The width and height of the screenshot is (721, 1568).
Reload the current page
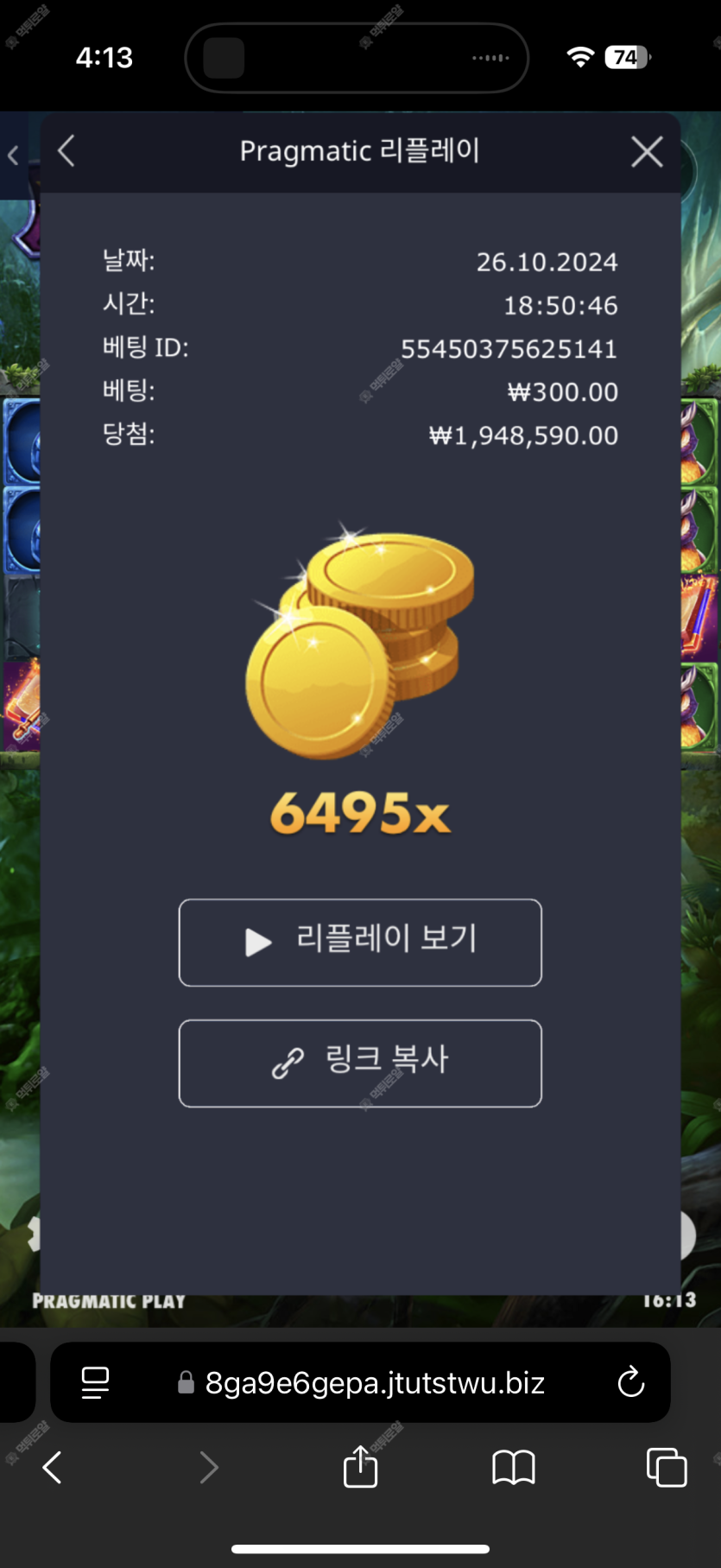pos(630,1382)
